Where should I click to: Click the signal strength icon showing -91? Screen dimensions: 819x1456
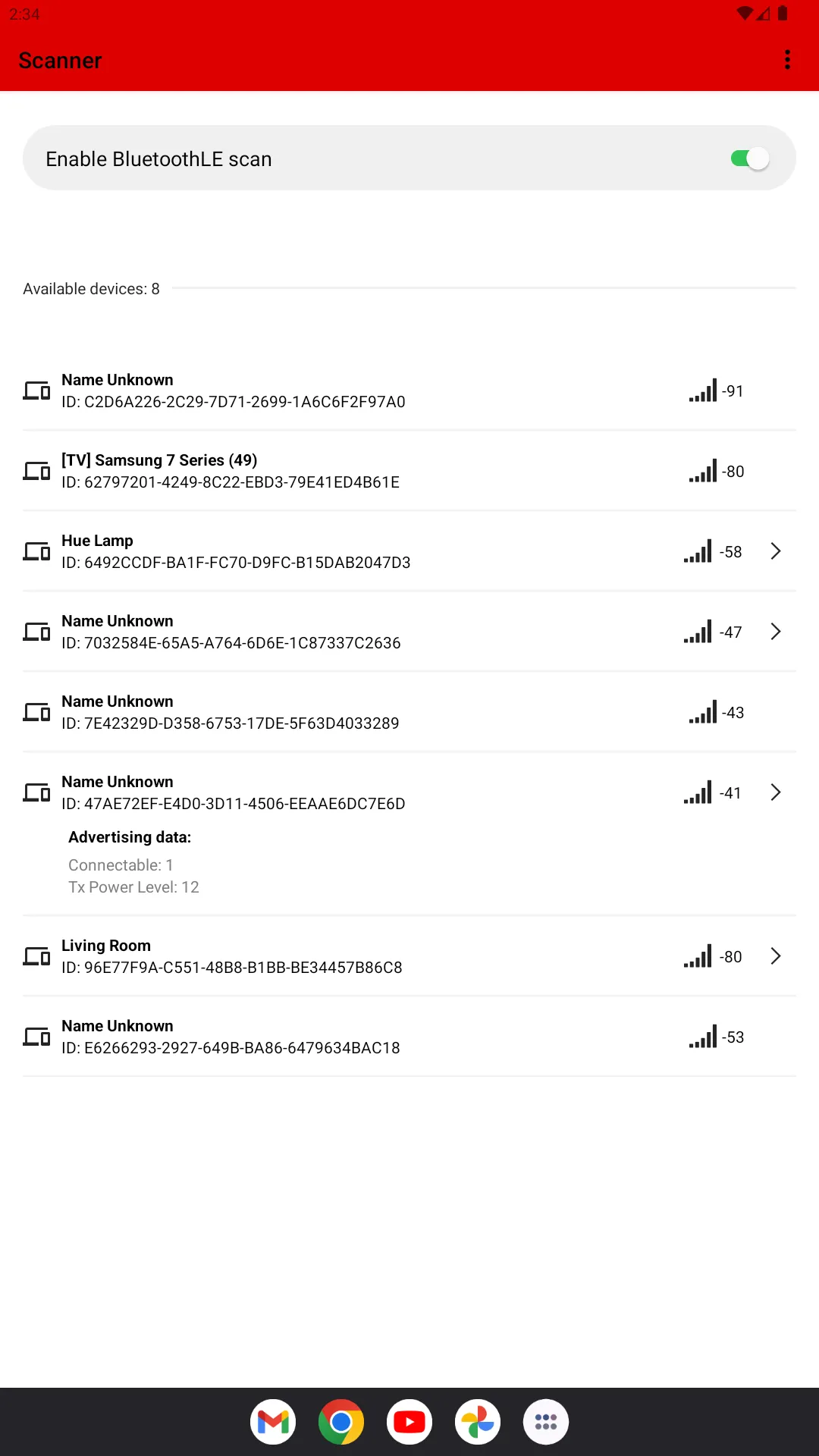704,391
